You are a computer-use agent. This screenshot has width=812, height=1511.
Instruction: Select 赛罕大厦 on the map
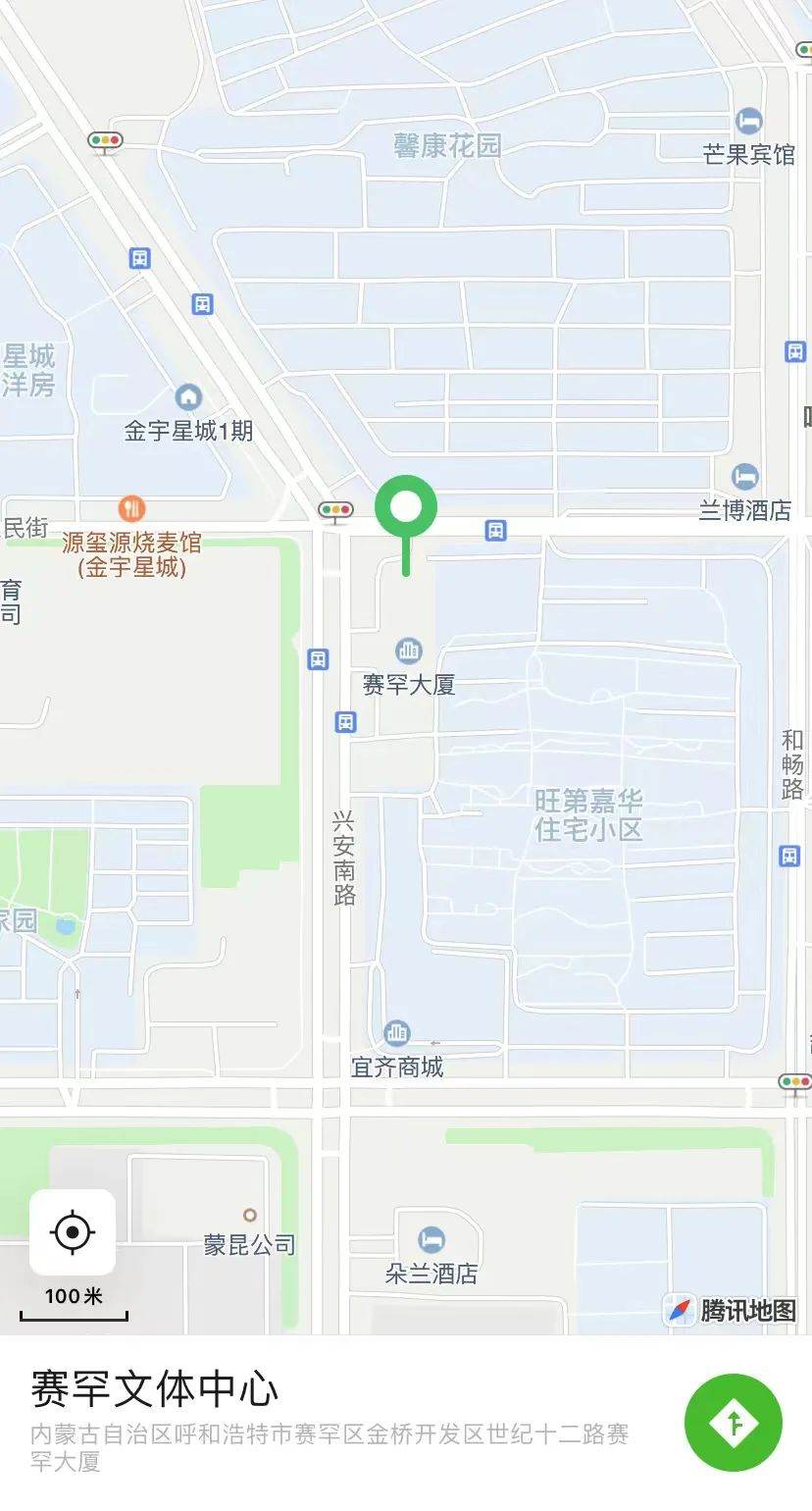408,651
